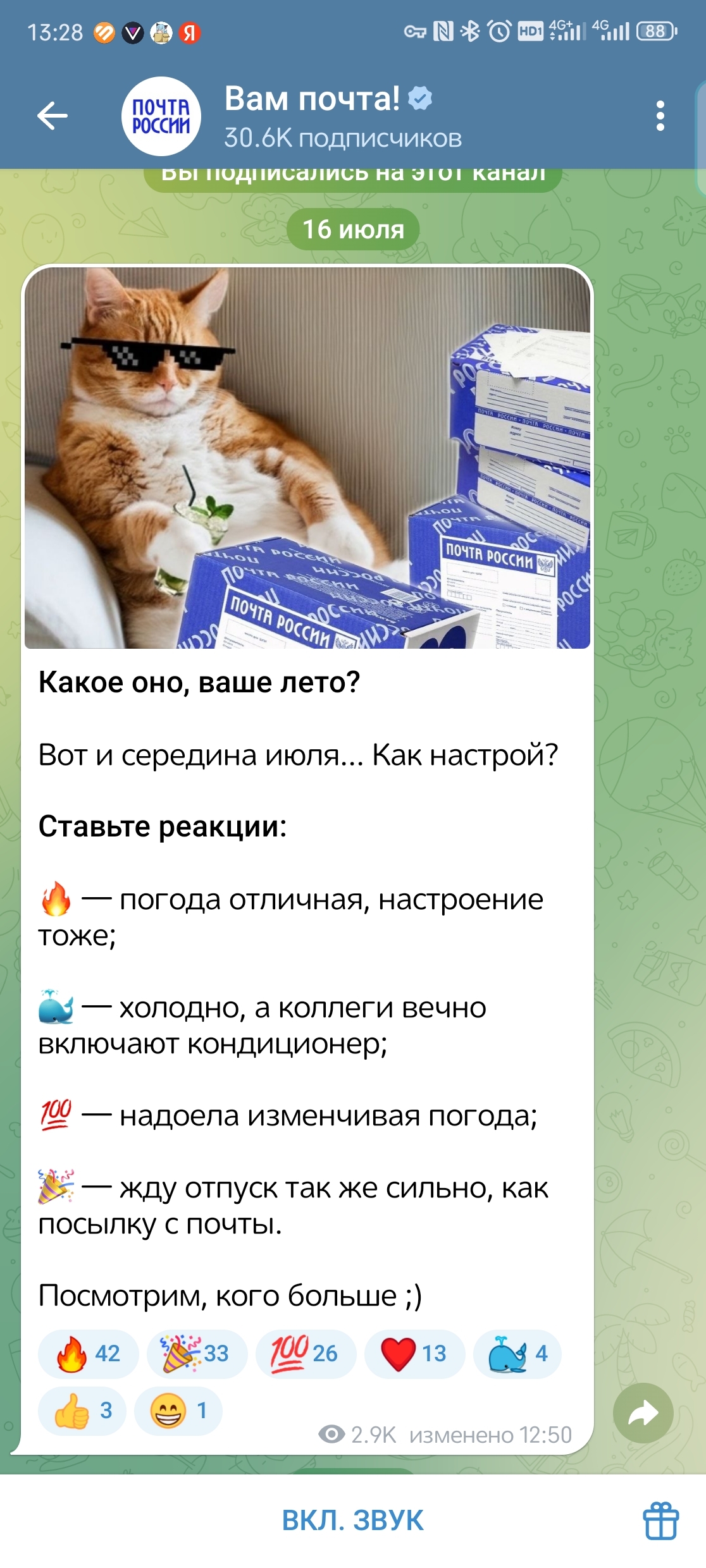
Task: Open the gift icon
Action: click(x=660, y=1521)
